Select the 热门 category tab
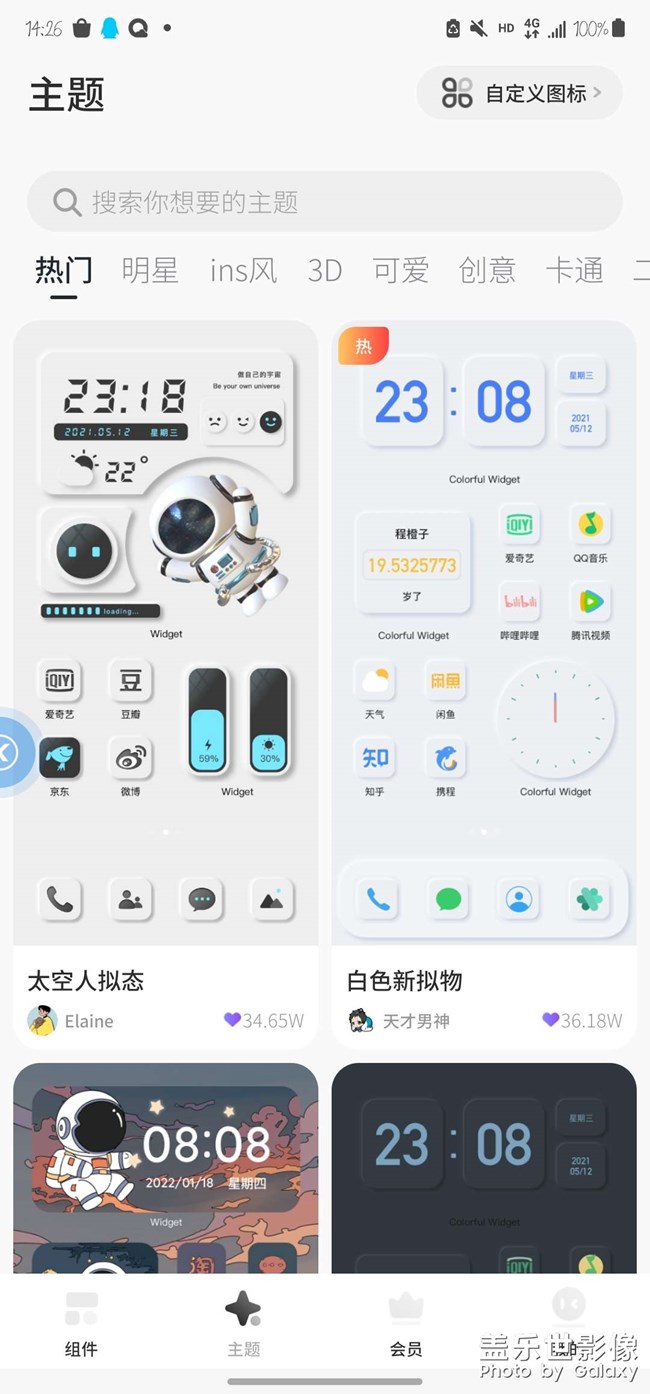 63,270
